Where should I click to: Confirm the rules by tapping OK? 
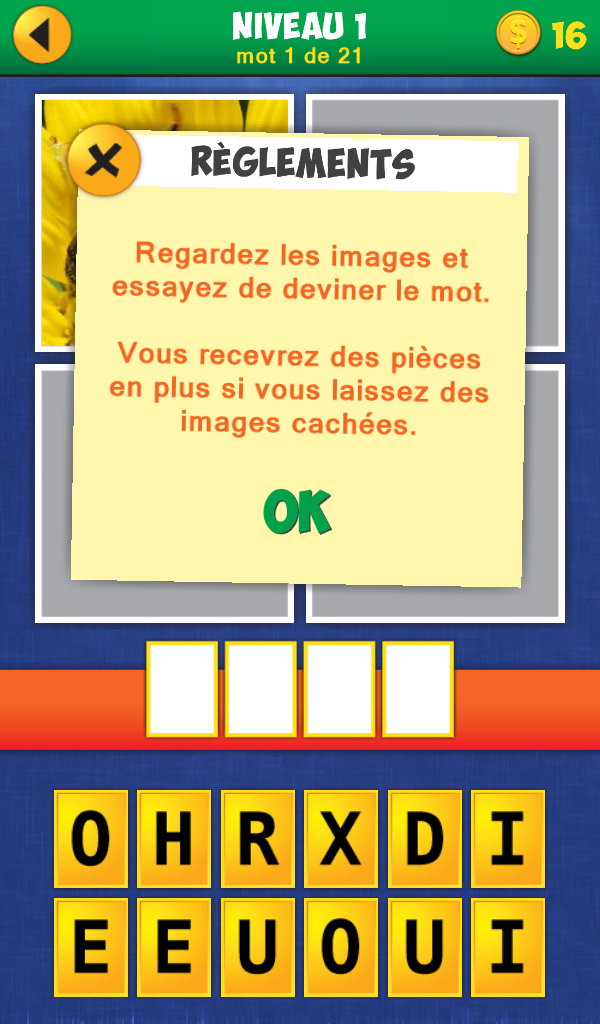click(x=297, y=514)
